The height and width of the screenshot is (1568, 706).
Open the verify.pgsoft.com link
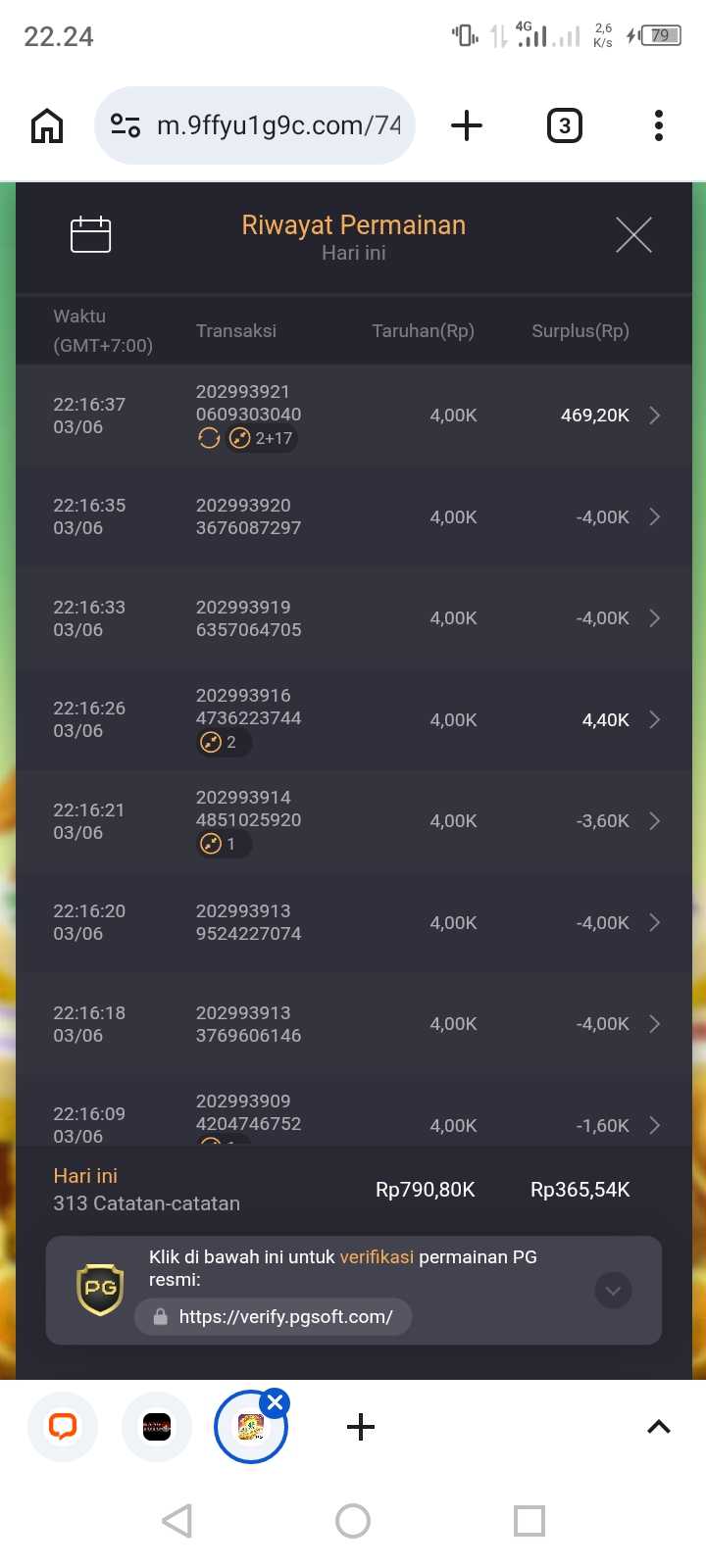coord(284,1317)
